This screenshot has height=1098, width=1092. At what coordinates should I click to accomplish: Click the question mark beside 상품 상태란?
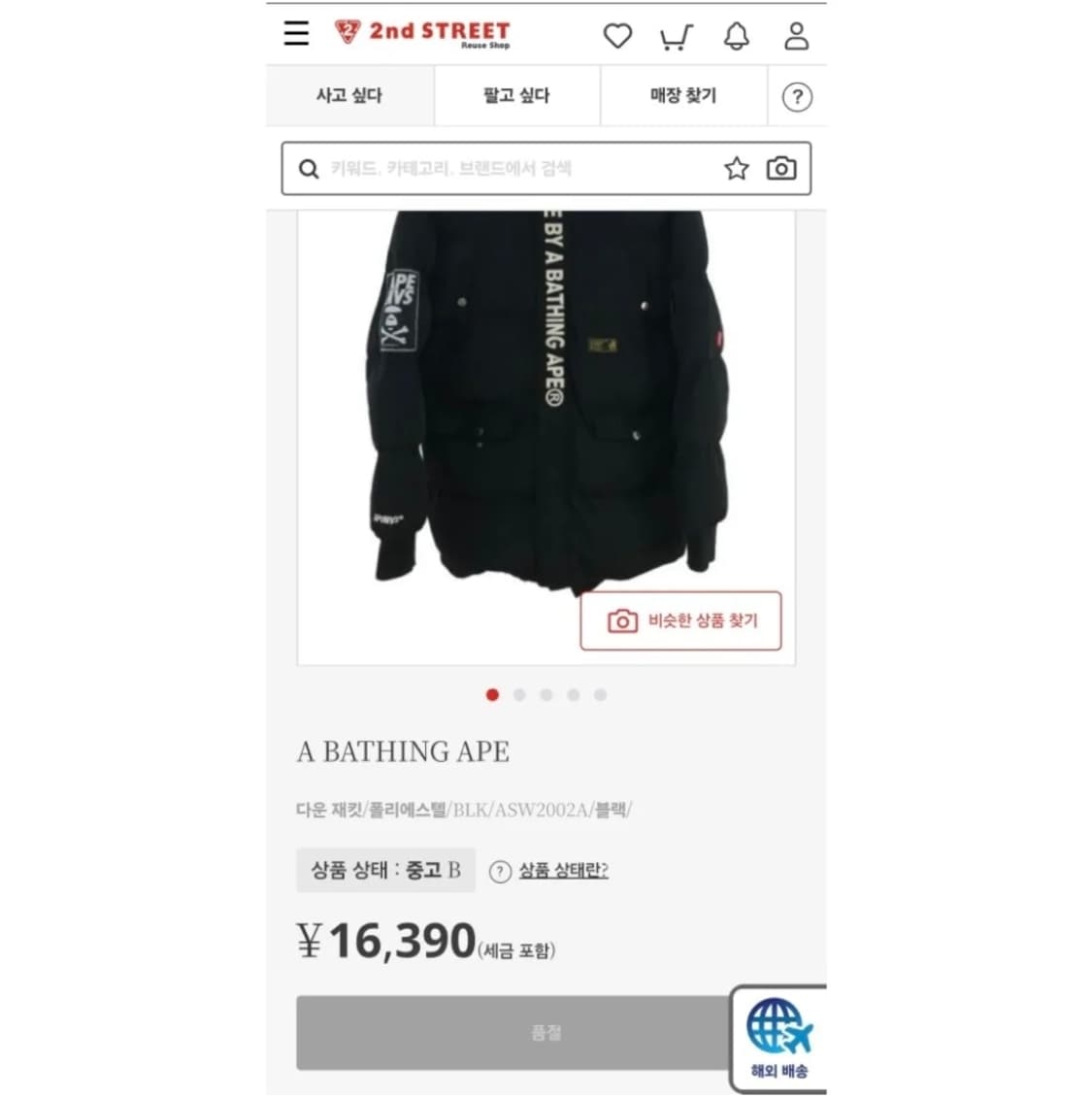[x=499, y=871]
